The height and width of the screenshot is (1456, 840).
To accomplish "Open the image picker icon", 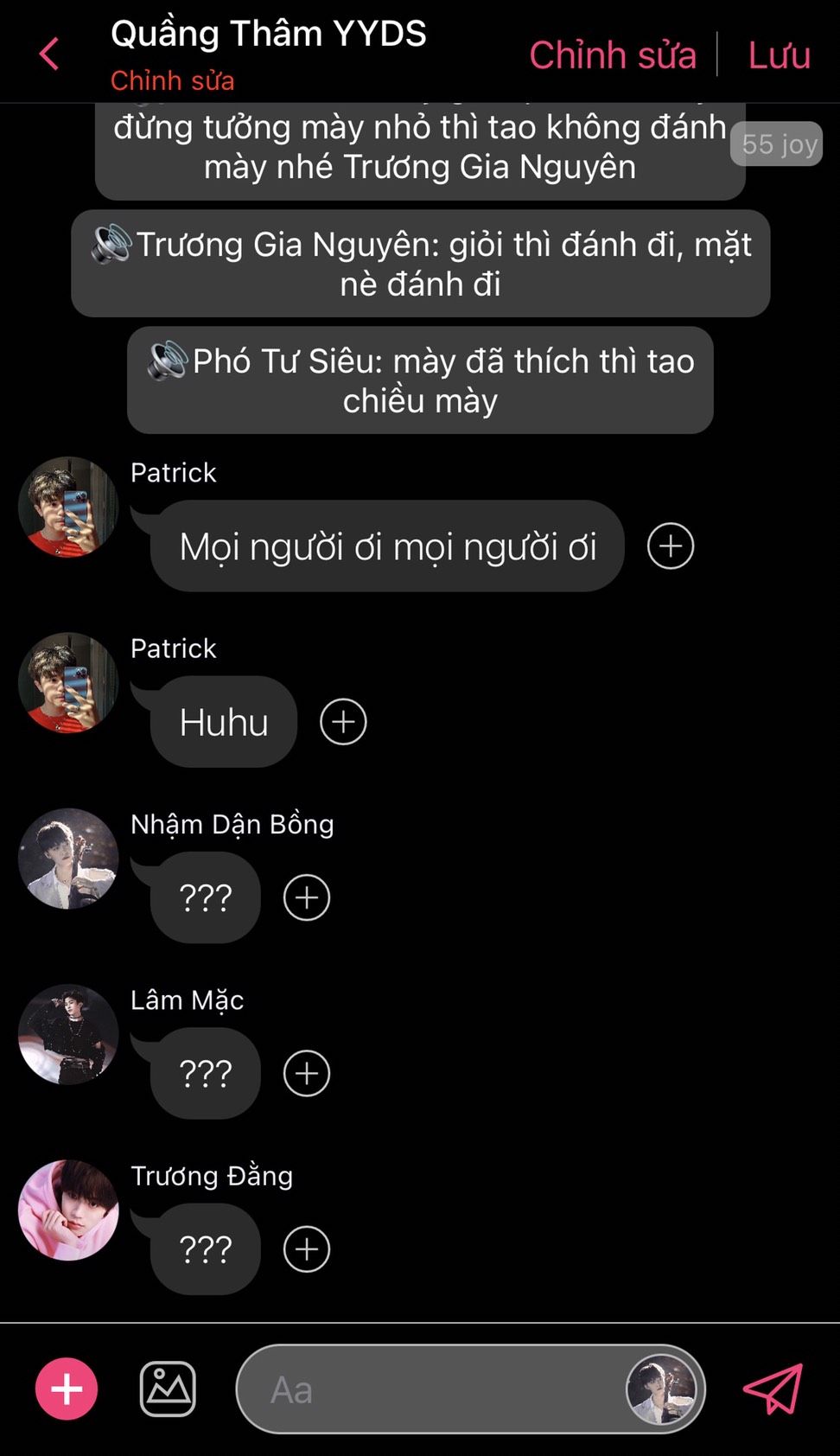I will tap(168, 1389).
